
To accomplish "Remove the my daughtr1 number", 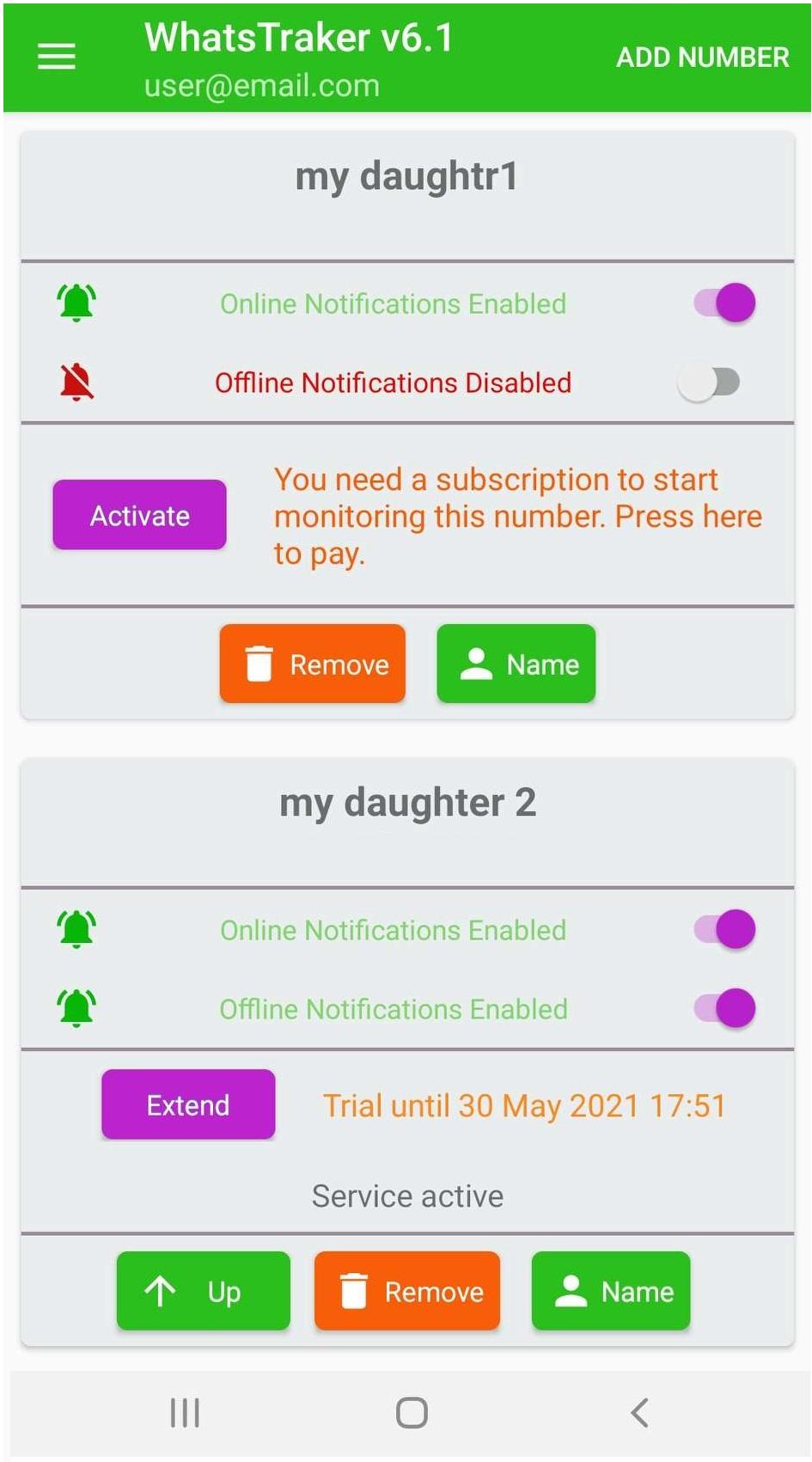I will [x=313, y=664].
